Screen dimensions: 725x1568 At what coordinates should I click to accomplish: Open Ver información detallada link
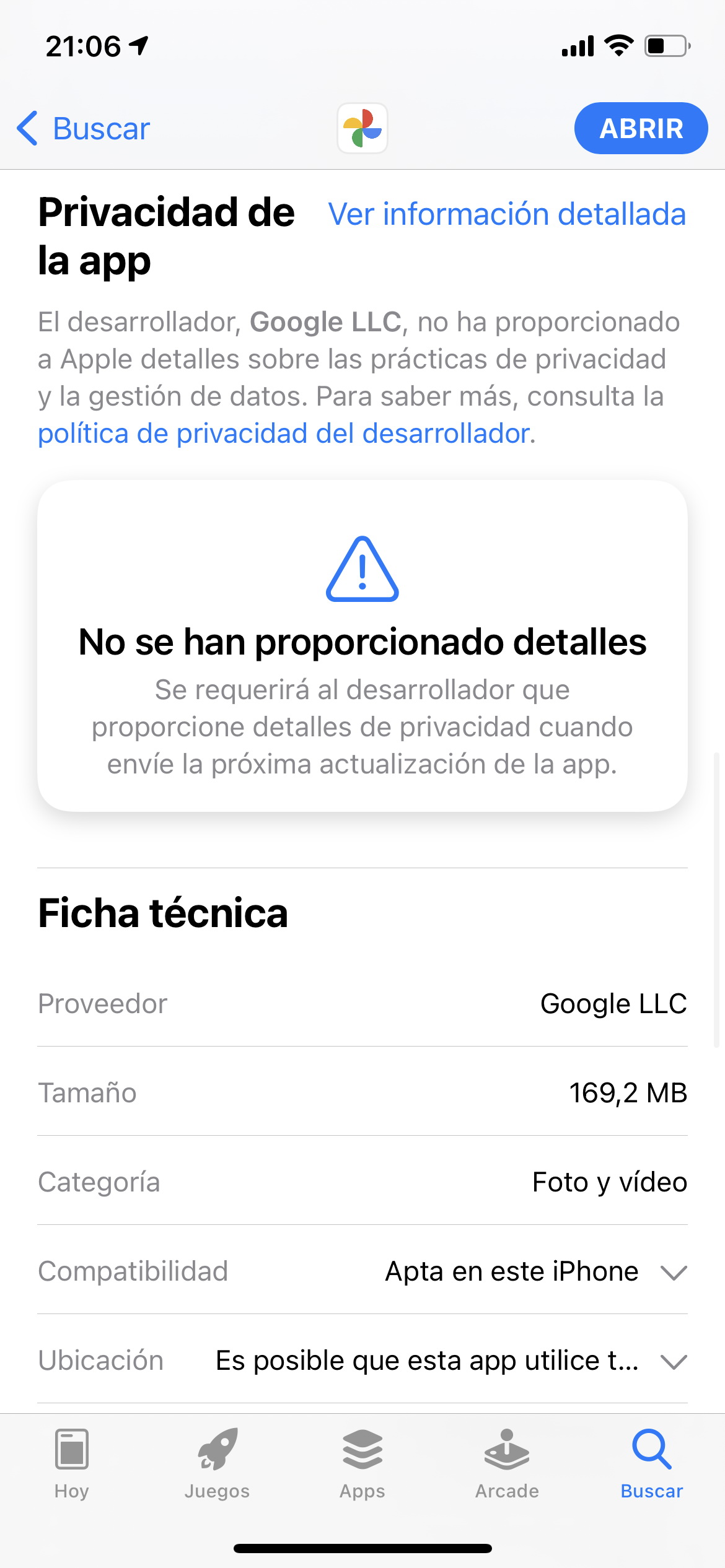(x=507, y=214)
